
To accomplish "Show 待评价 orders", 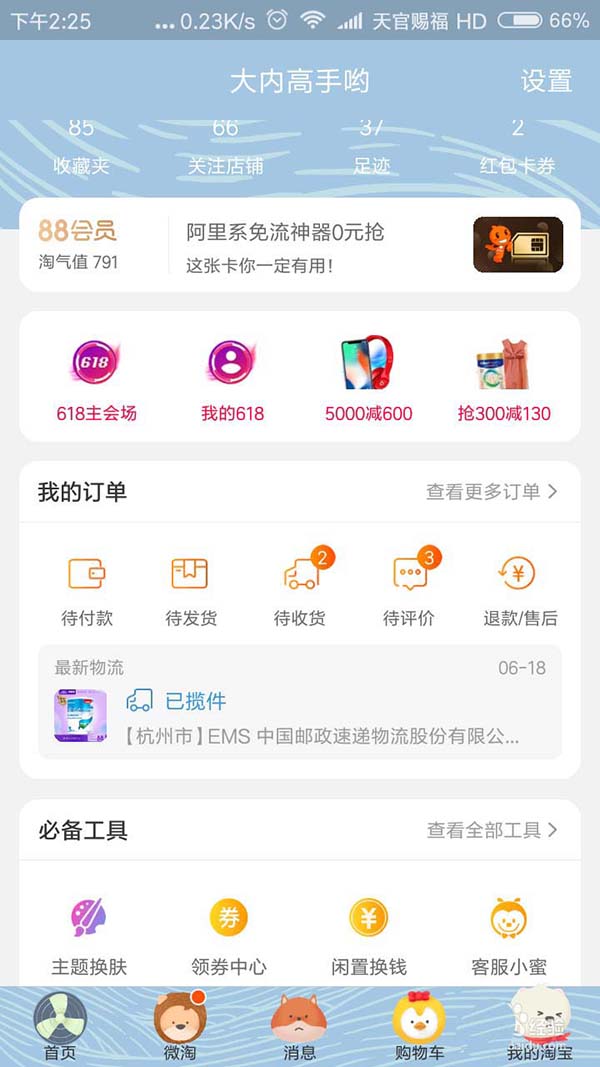I will [410, 588].
